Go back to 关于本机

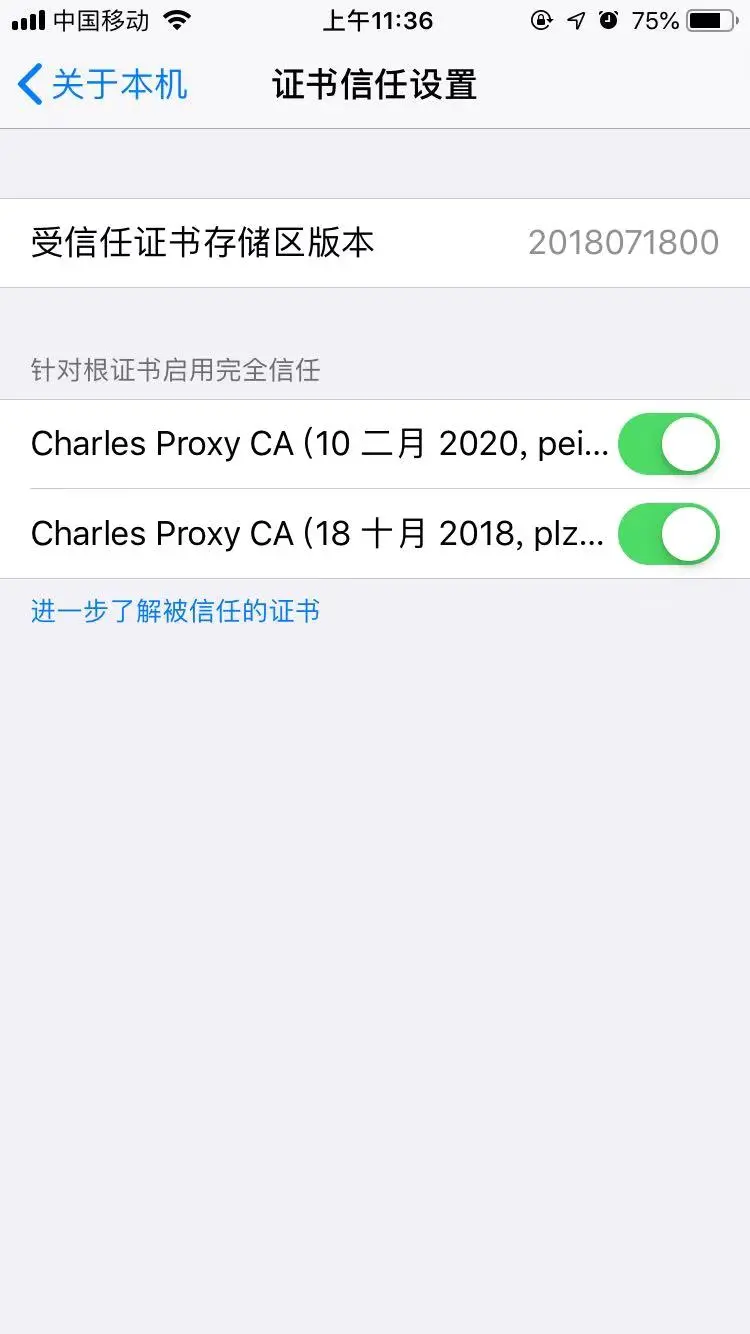[x=103, y=85]
